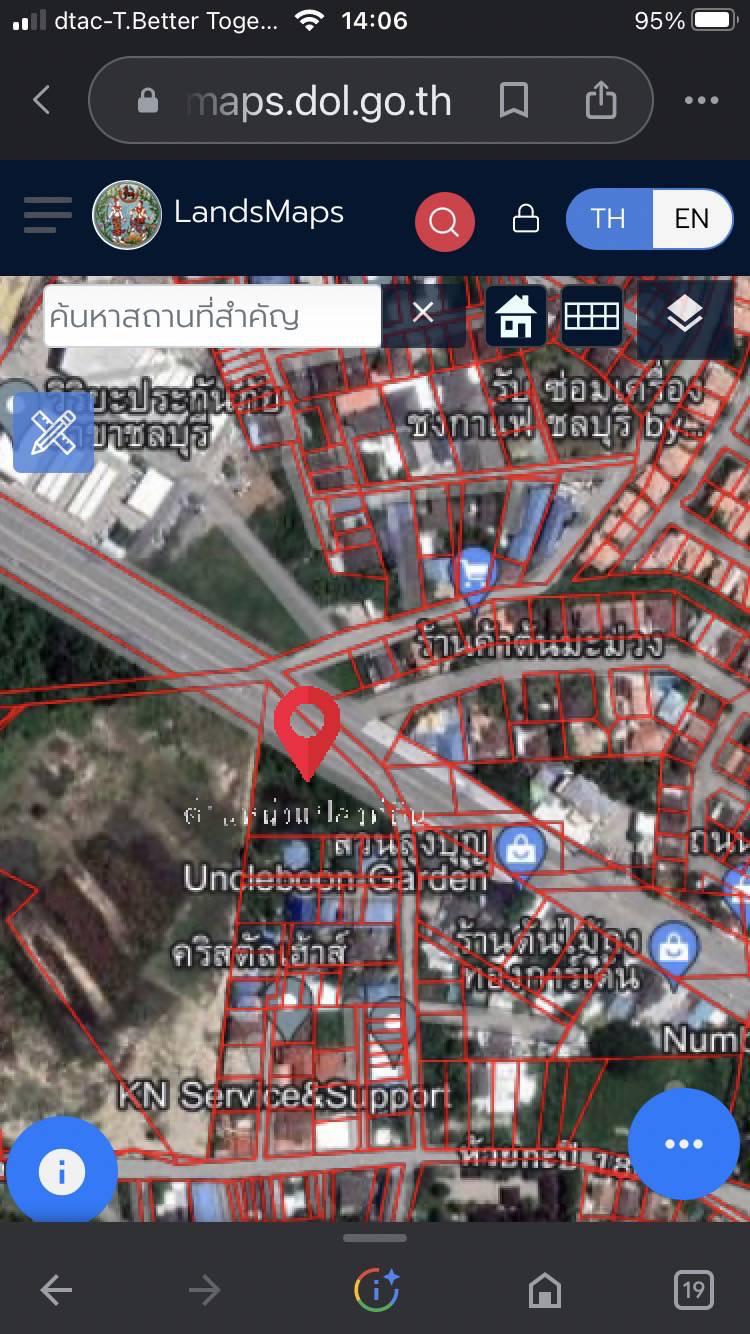Bookmark this page in the browser
This screenshot has height=1334, width=750.
click(x=514, y=100)
